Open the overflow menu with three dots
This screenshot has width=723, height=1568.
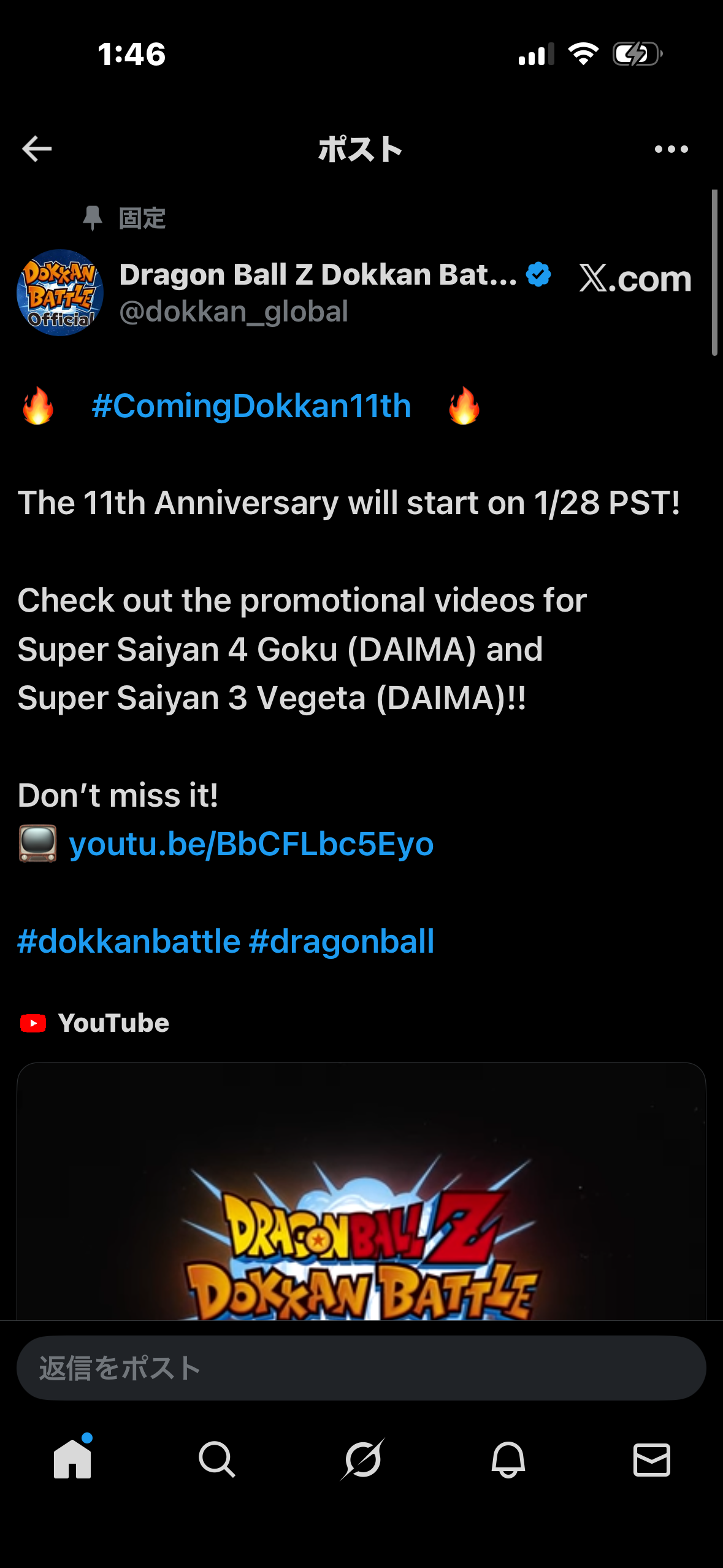click(x=671, y=149)
